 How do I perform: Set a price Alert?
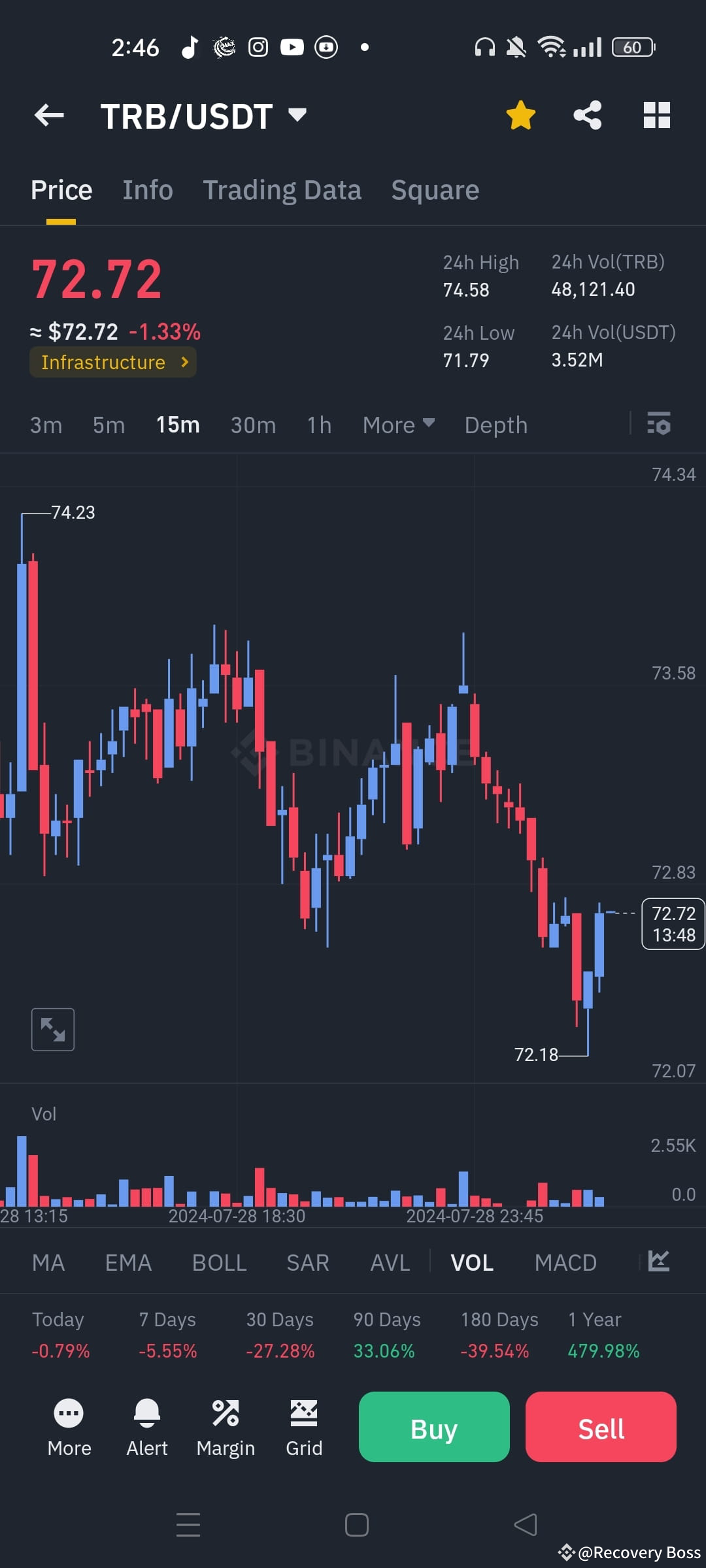click(x=146, y=1428)
